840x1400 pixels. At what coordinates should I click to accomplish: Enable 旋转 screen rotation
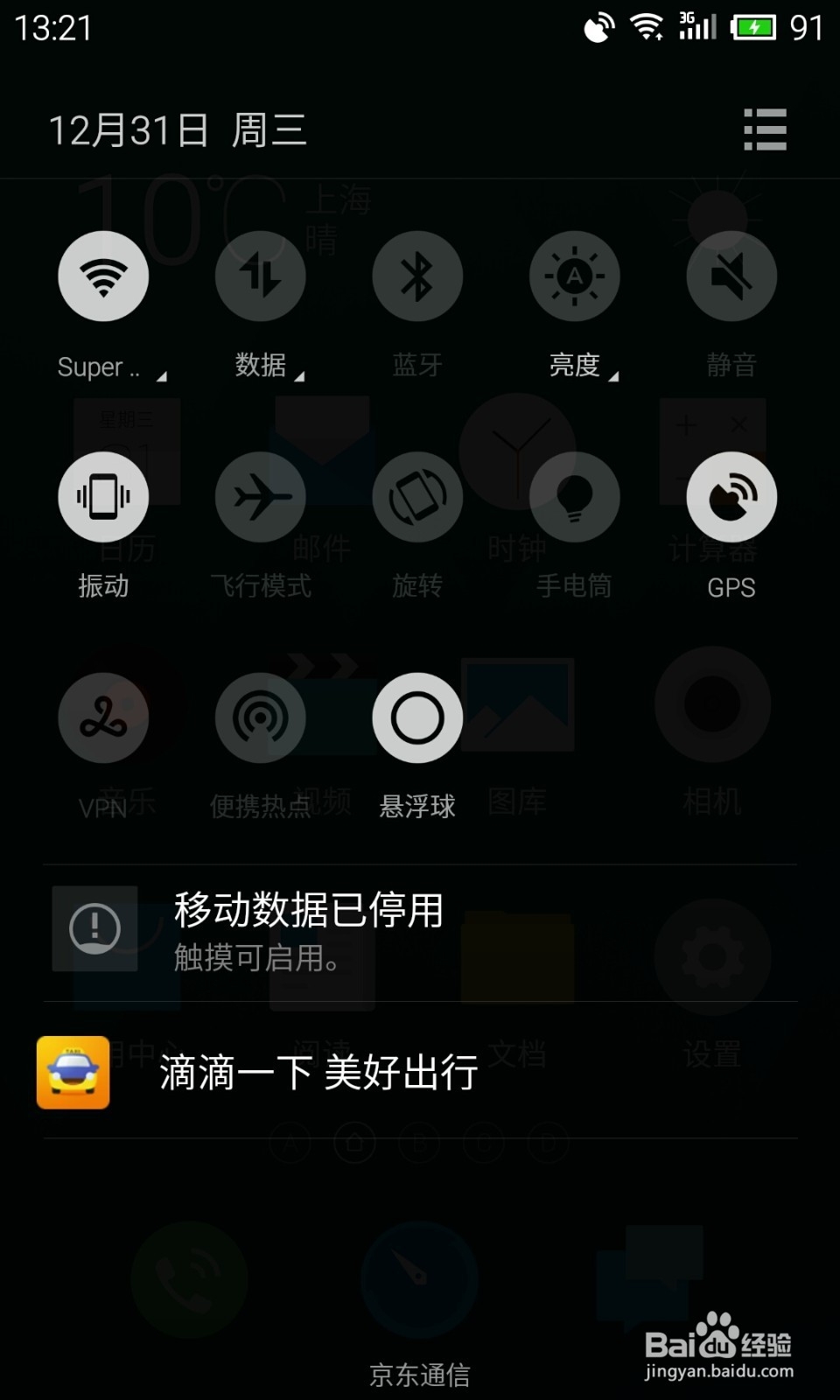(x=417, y=496)
